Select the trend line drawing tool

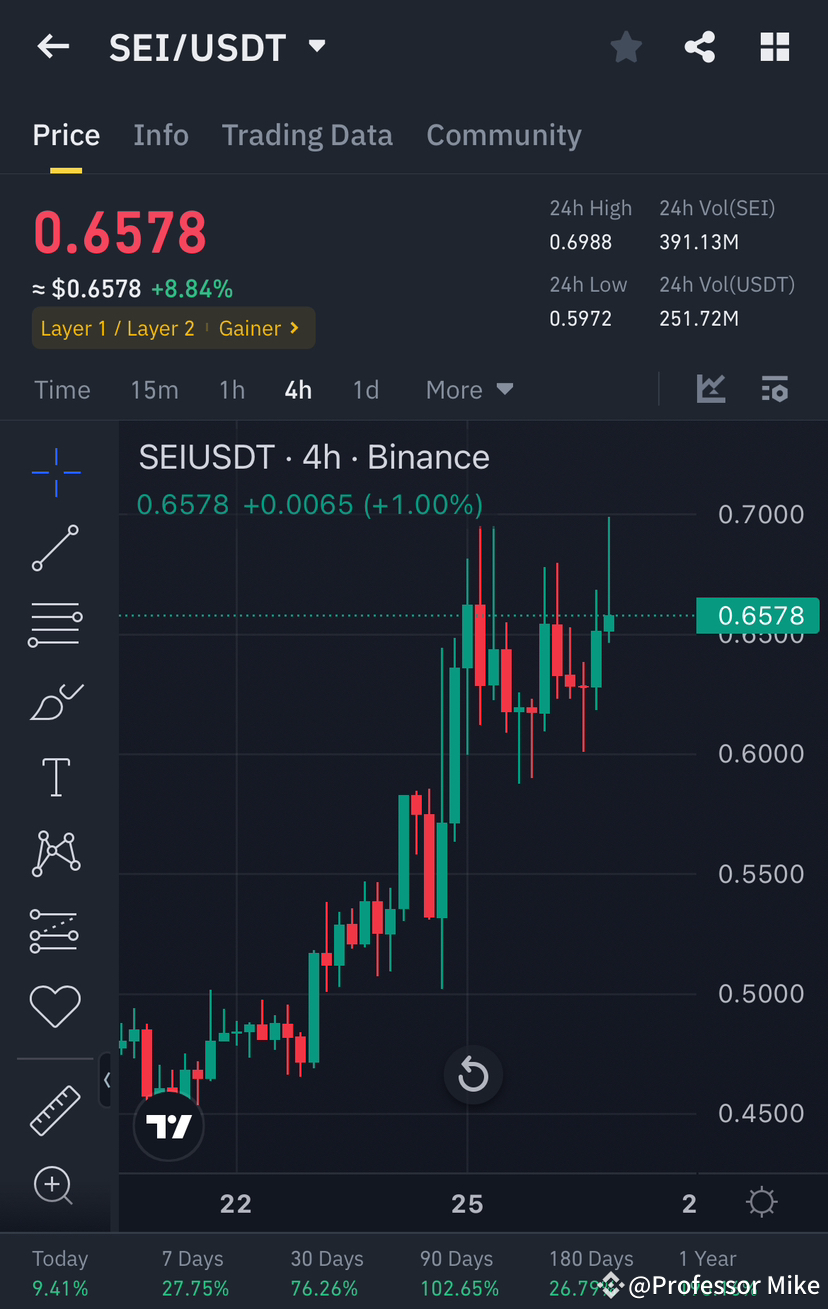55,548
